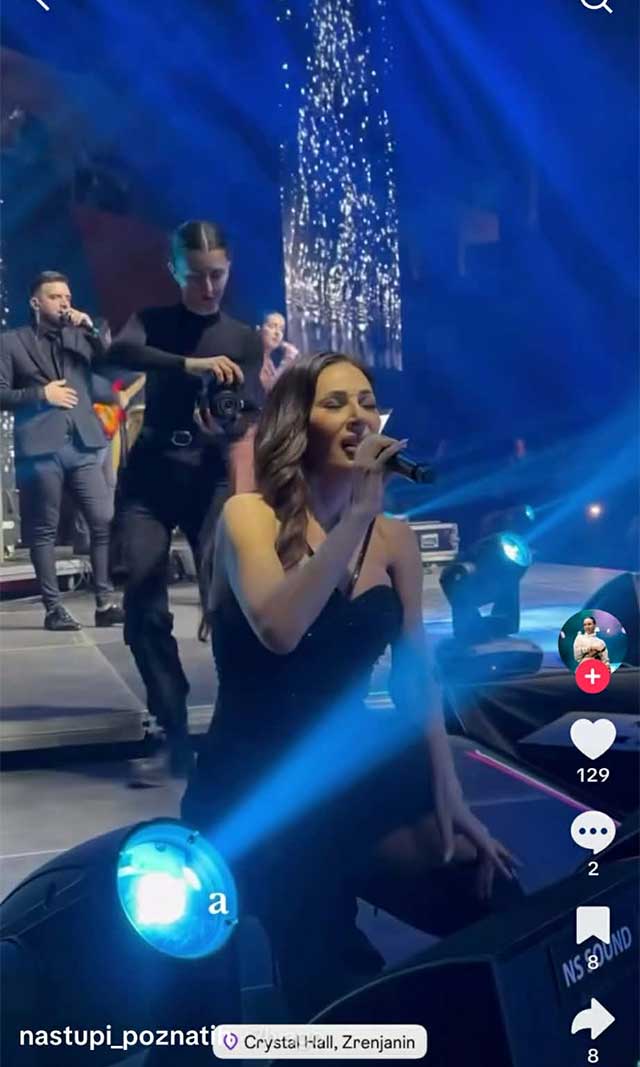Share this video via the arrow icon
Screen dimensions: 640x1067
tap(593, 1018)
